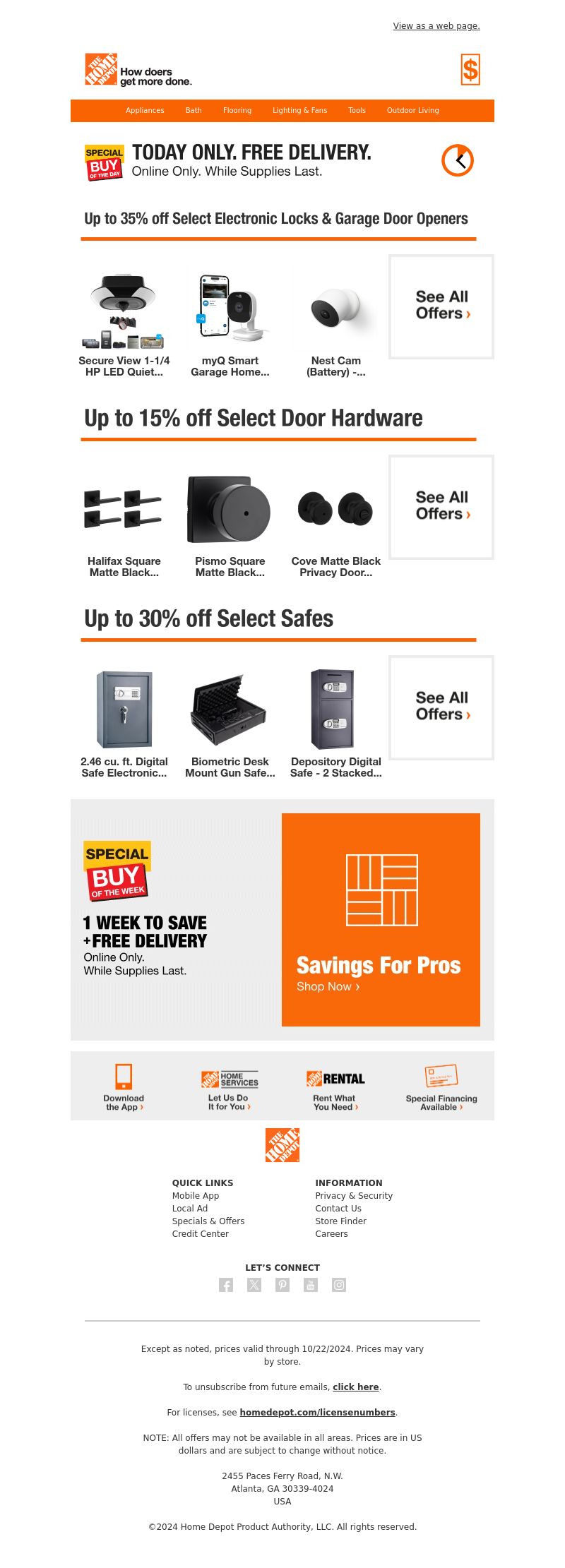The image size is (565, 1568).
Task: Open the Store Finder link
Action: pyautogui.click(x=340, y=1221)
